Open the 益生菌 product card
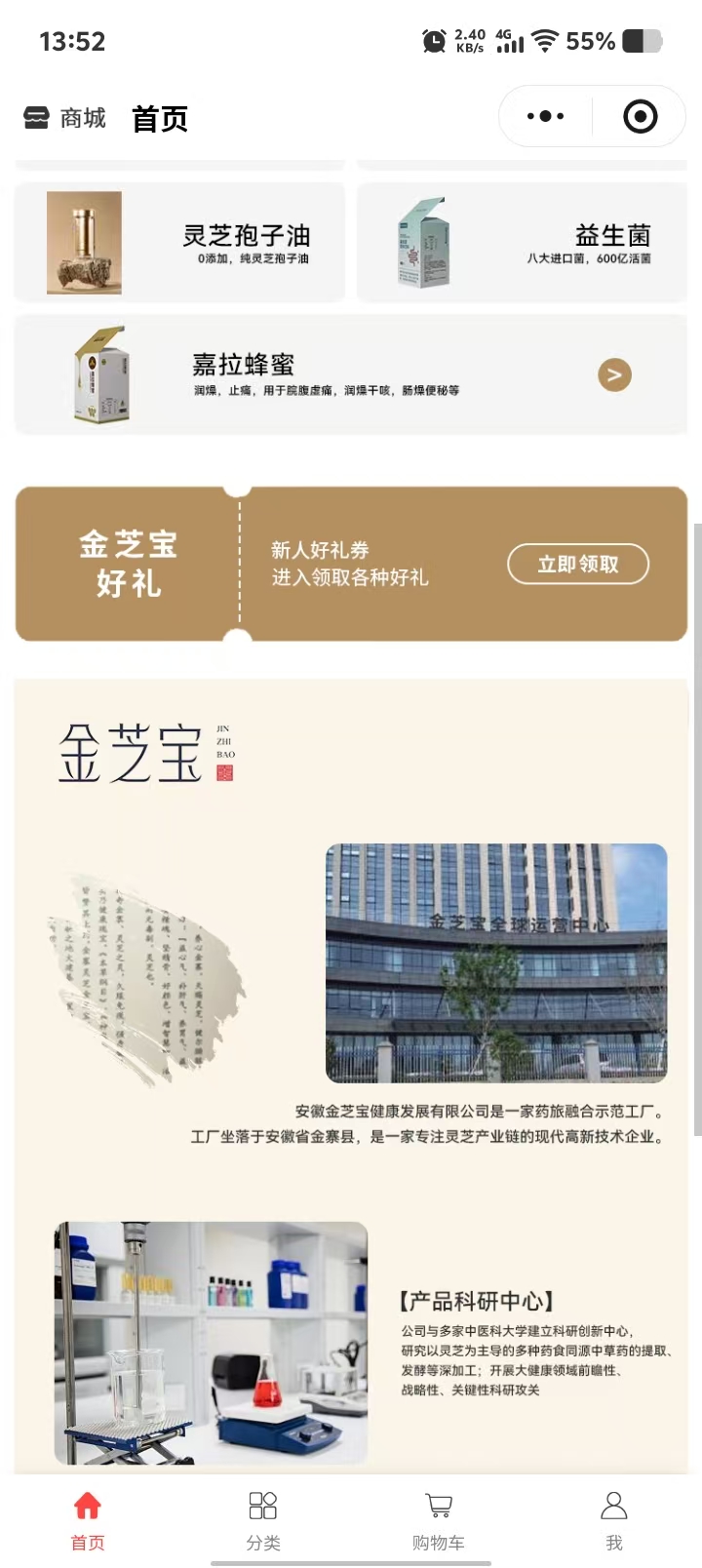The image size is (702, 1568). tap(523, 243)
